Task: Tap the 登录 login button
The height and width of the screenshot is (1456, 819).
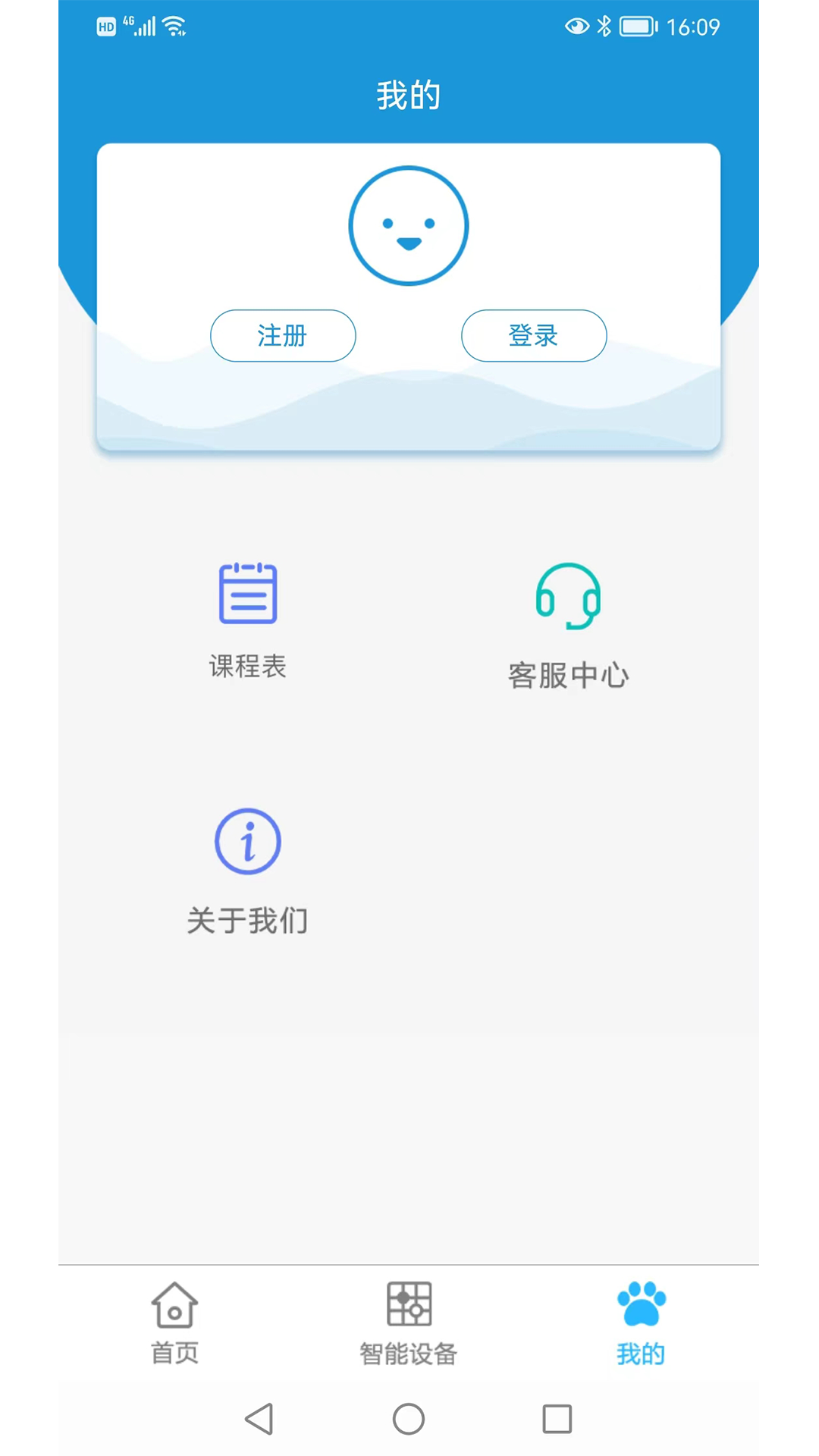Action: click(534, 335)
